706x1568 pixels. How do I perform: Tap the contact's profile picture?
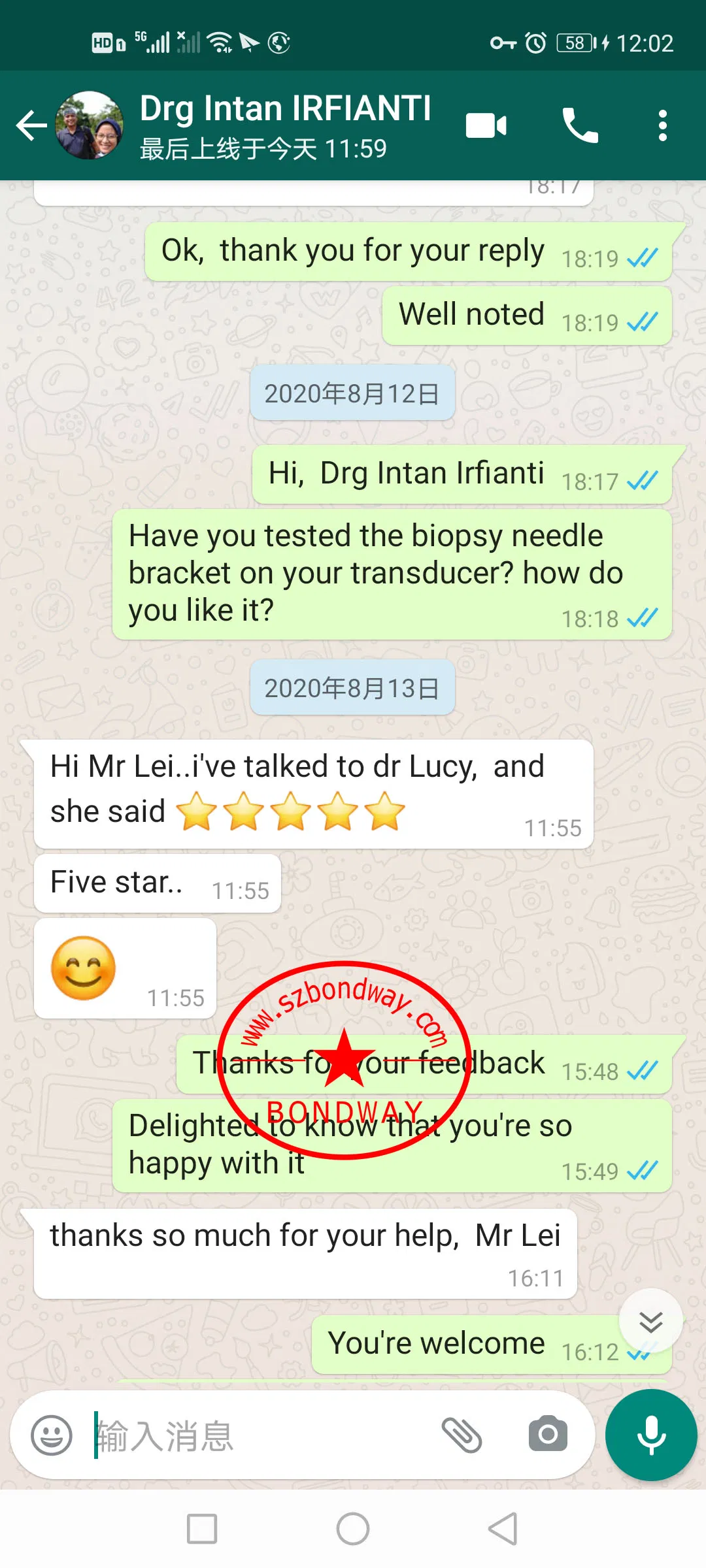(x=89, y=125)
